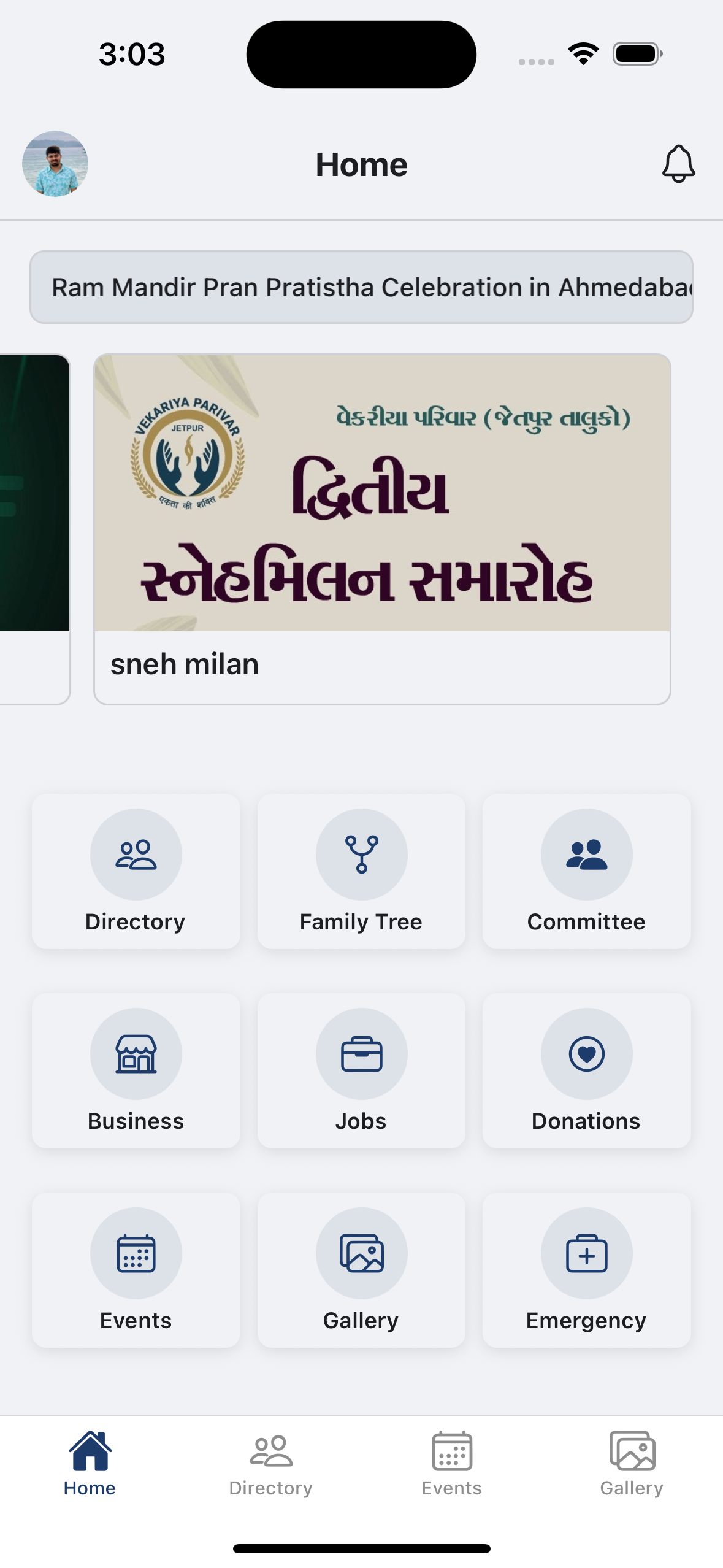Screen dimensions: 723x1568
Task: Open the sneh milan event card
Action: coord(382,528)
